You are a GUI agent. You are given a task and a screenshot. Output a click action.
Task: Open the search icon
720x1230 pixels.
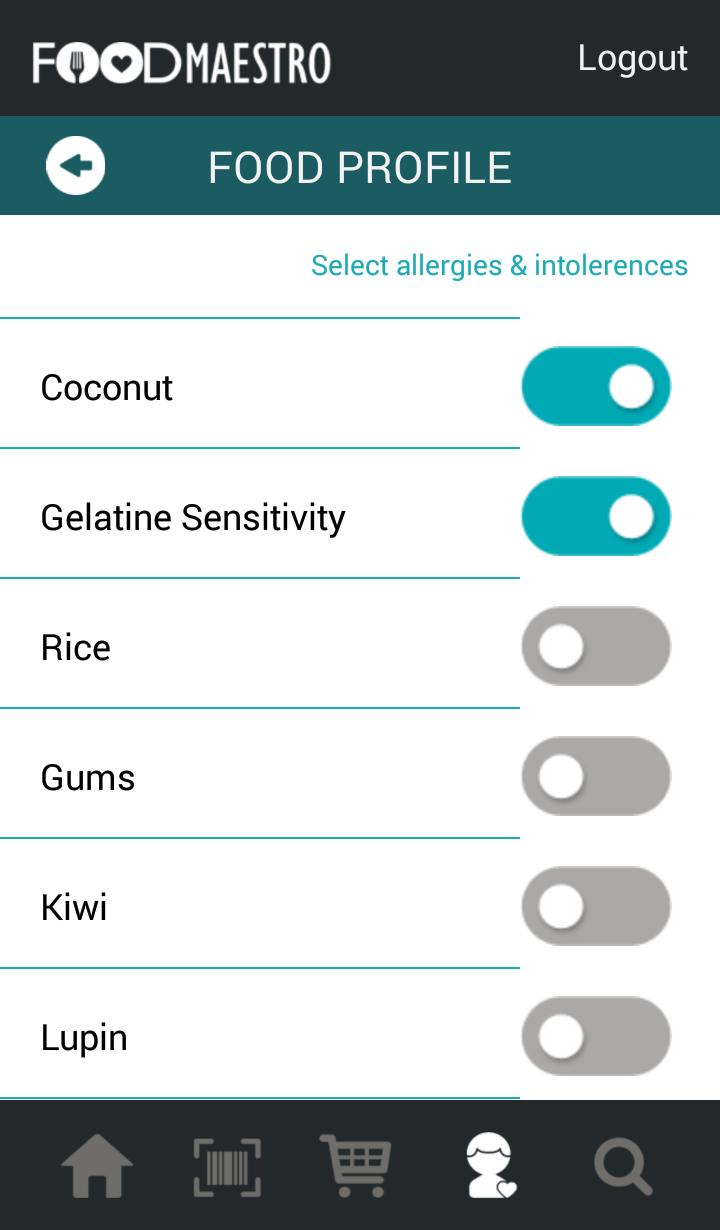point(621,1164)
